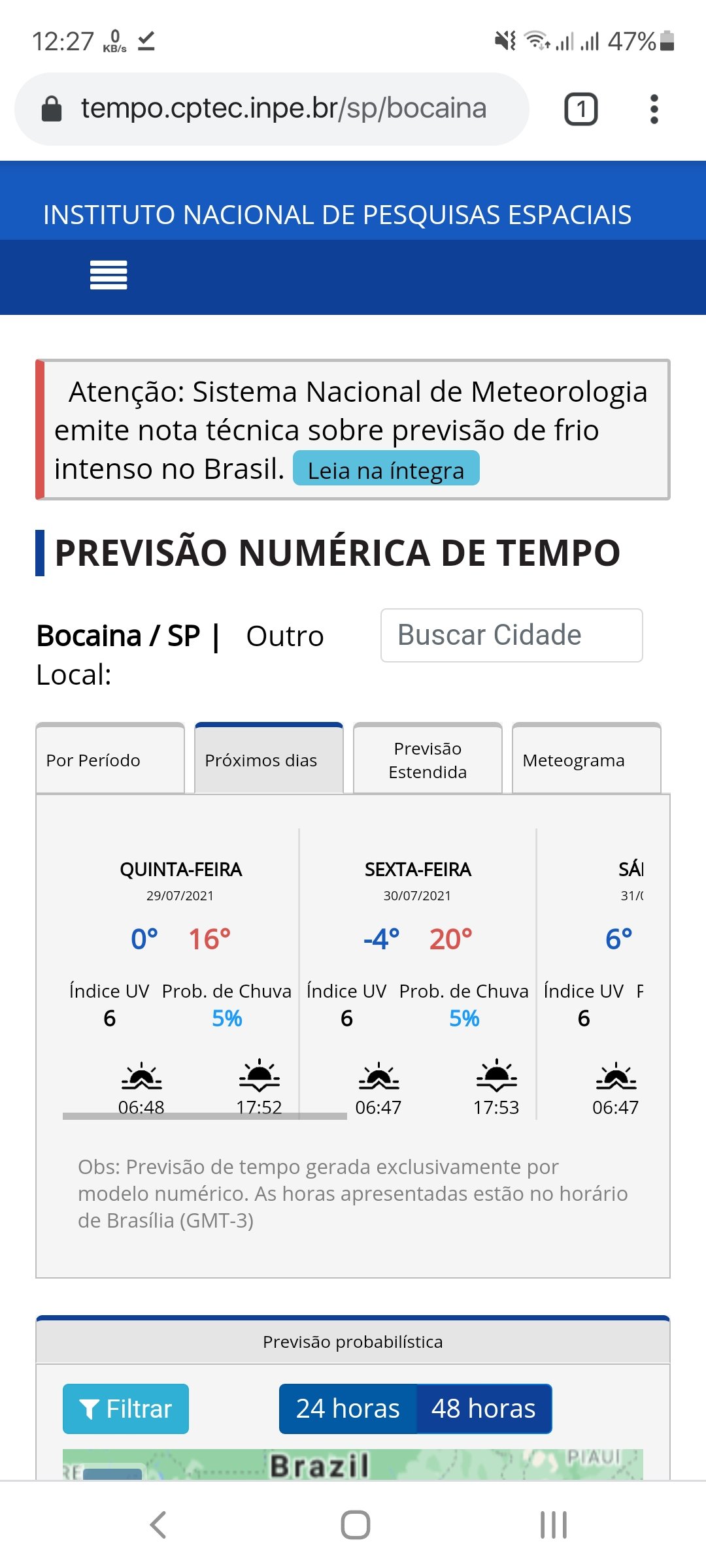Go back using system back button
Image resolution: width=706 pixels, height=1568 pixels.
pos(158,1525)
